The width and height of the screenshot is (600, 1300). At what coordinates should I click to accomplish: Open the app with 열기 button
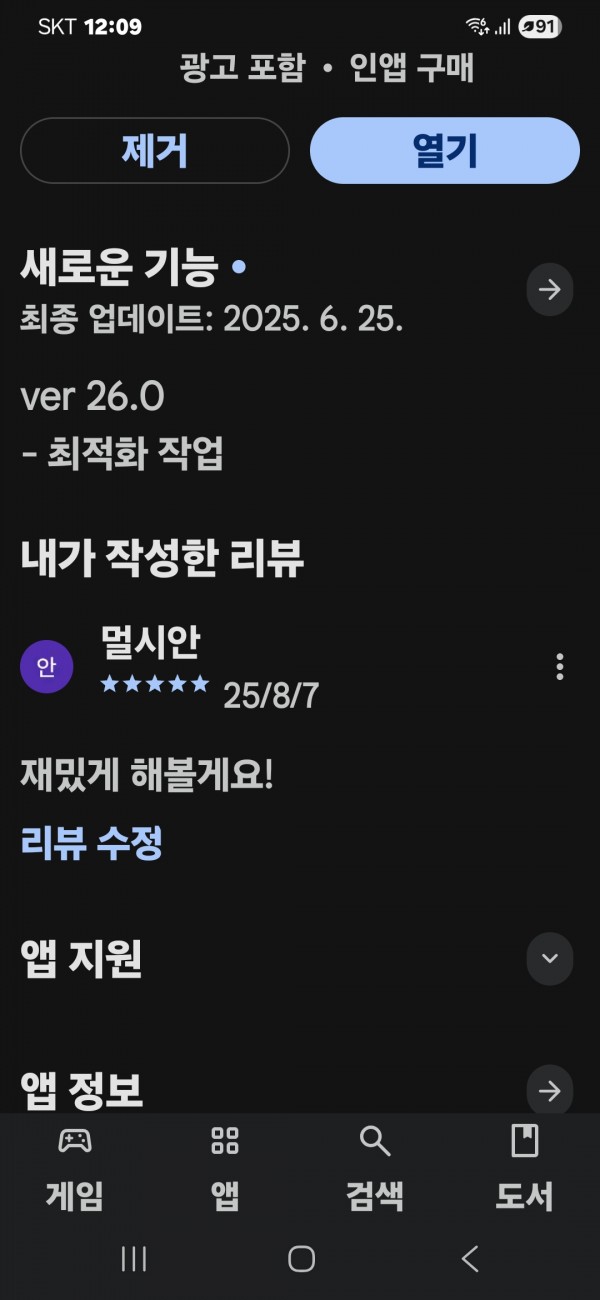445,151
